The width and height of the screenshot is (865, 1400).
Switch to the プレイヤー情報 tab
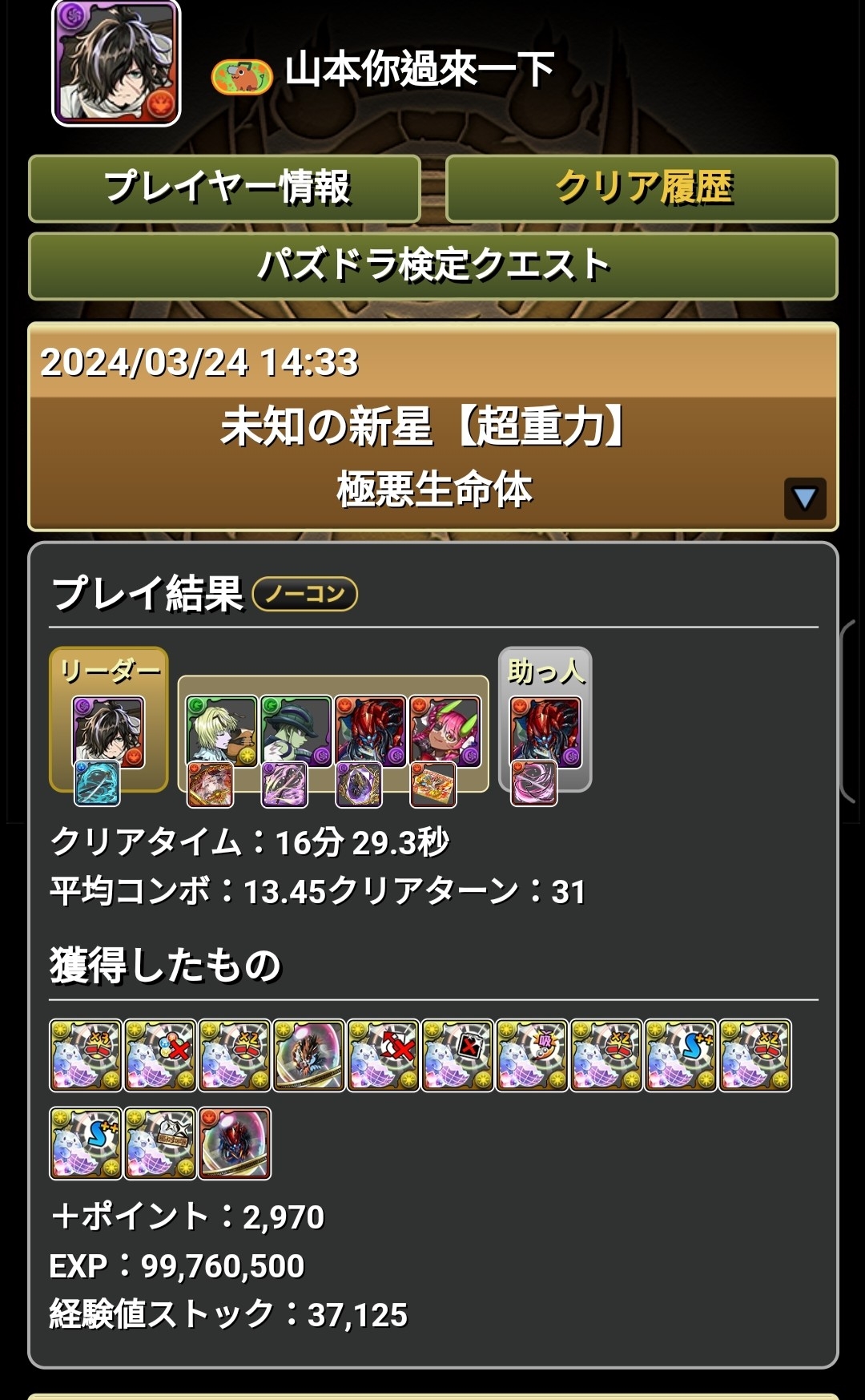pyautogui.click(x=225, y=188)
